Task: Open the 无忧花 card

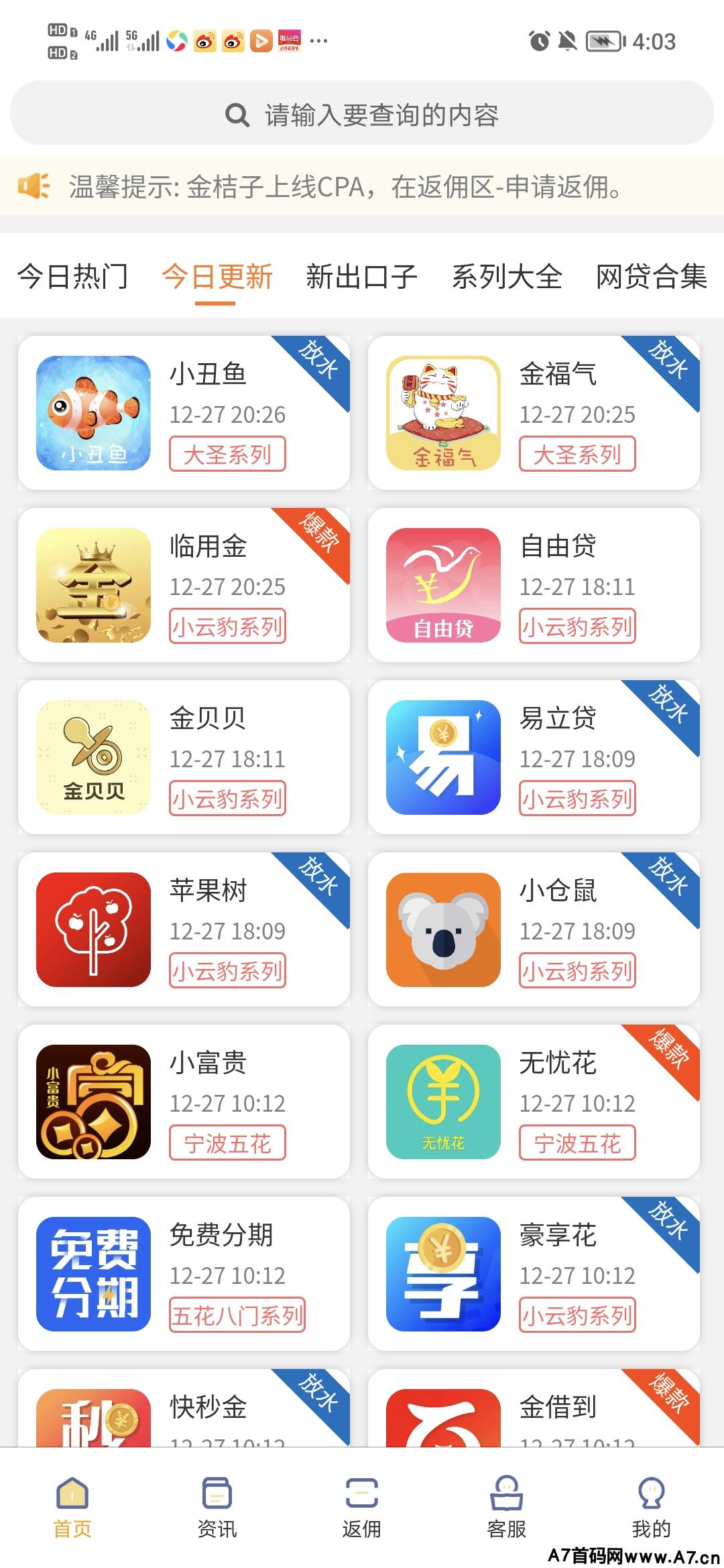Action: [x=534, y=1102]
